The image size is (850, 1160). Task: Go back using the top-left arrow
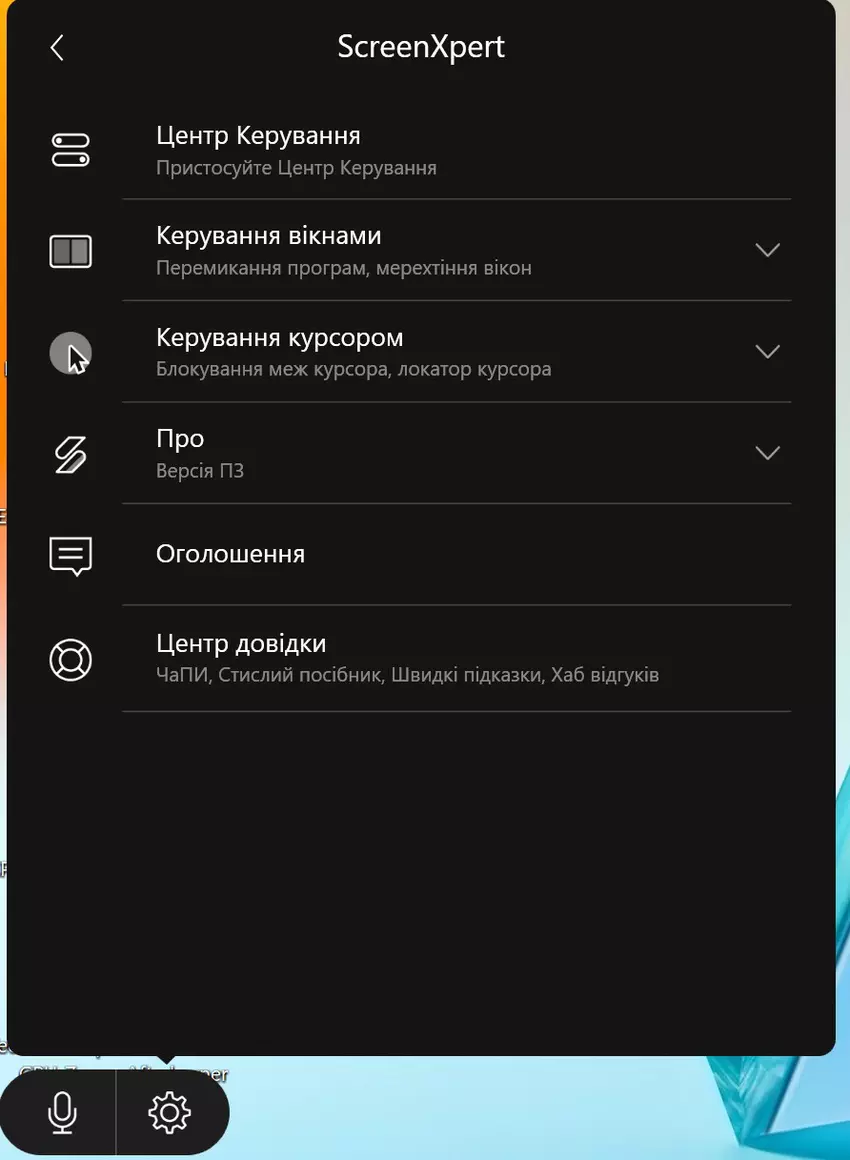57,47
